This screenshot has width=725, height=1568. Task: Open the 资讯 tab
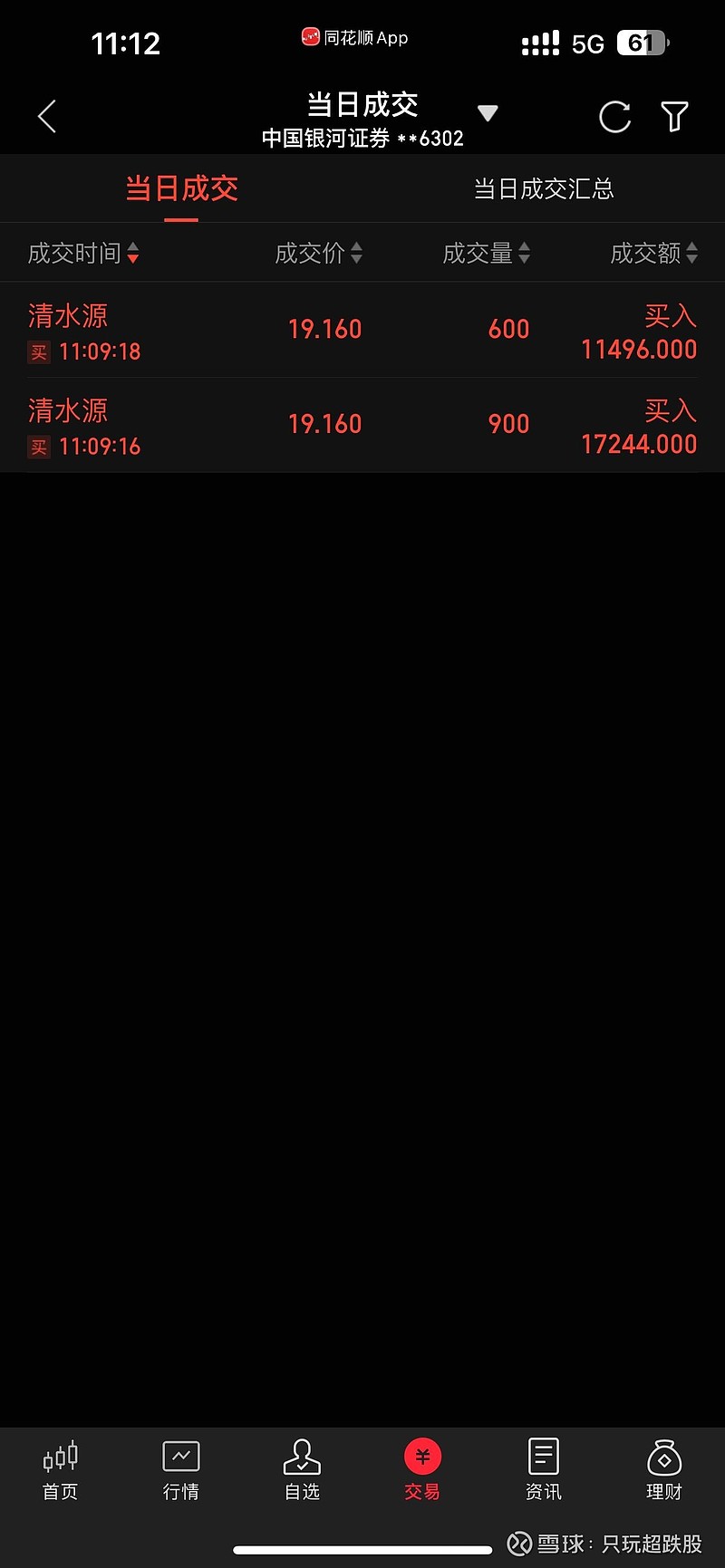pos(544,1469)
